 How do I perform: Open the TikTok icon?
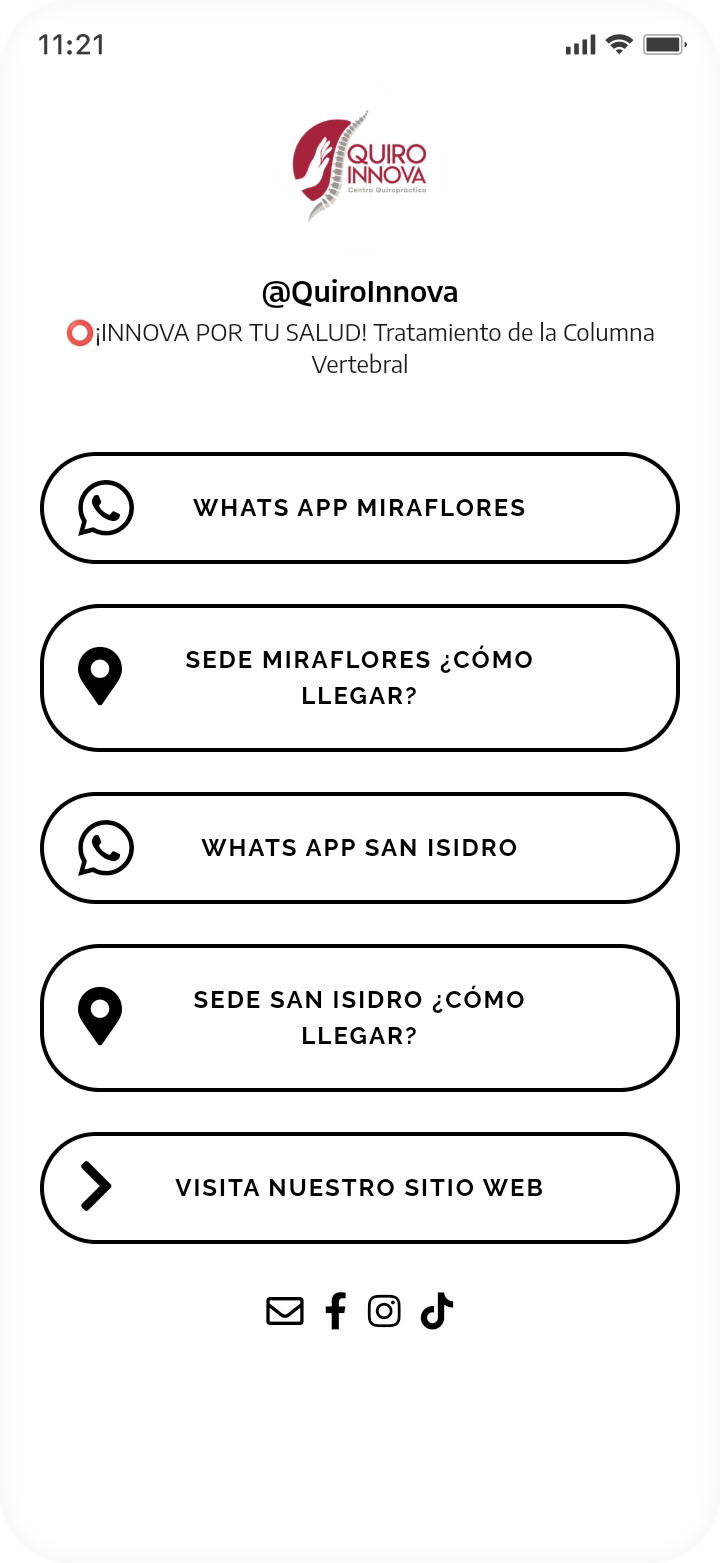click(x=436, y=1310)
